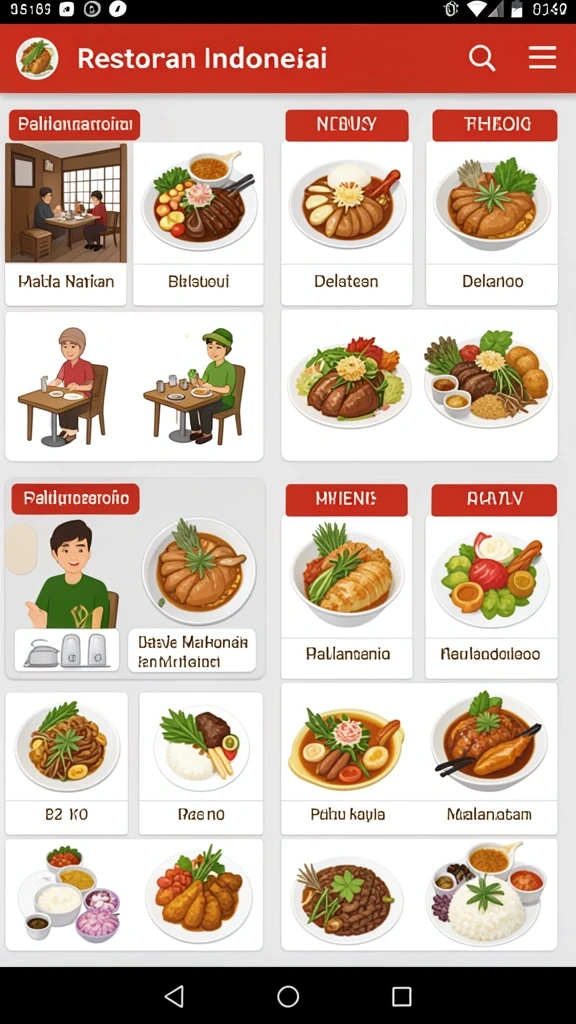The image size is (576, 1024).
Task: Open the Pallanoenia dish card
Action: (x=347, y=597)
